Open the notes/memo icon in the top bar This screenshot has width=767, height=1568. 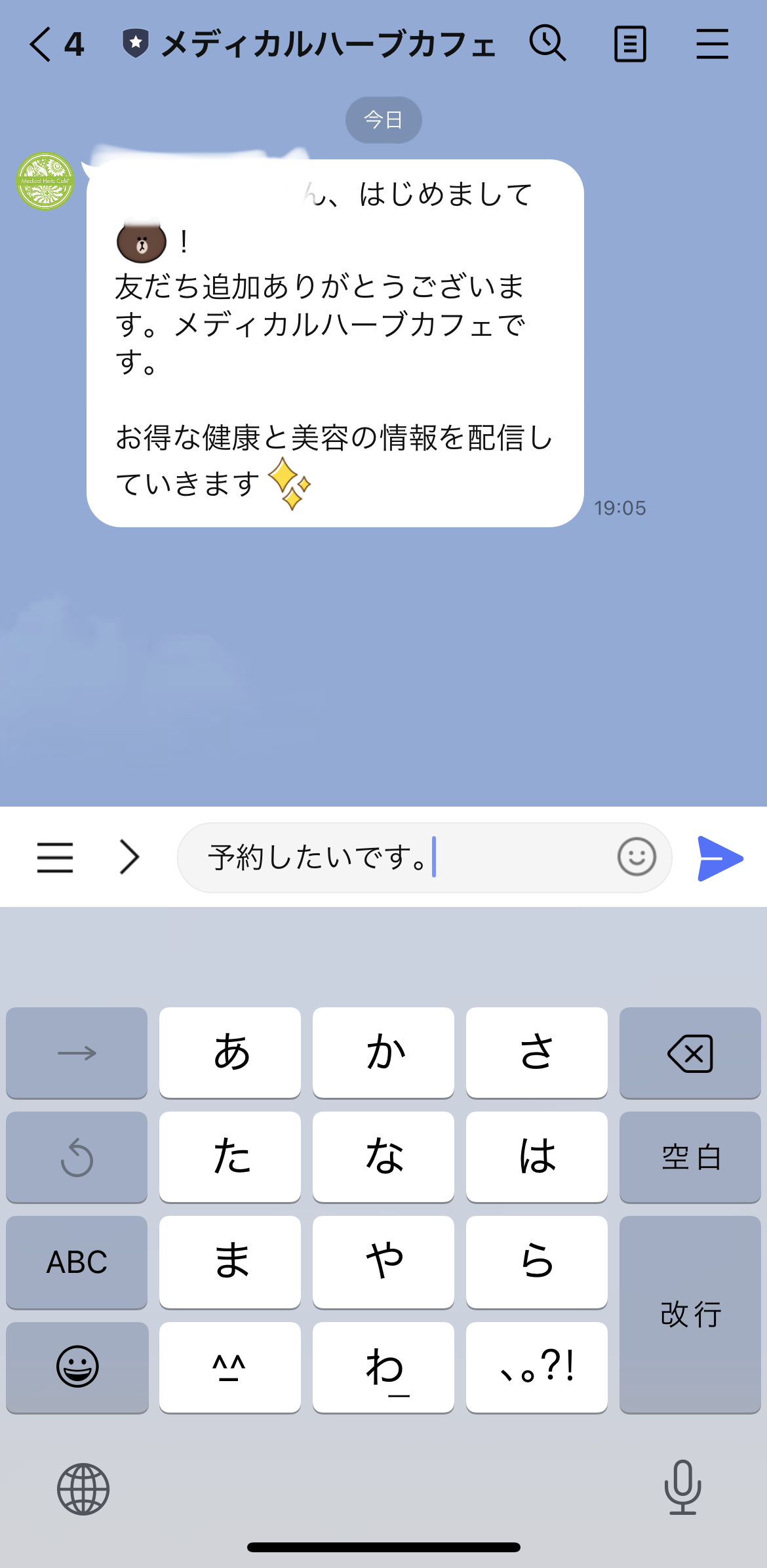point(630,43)
